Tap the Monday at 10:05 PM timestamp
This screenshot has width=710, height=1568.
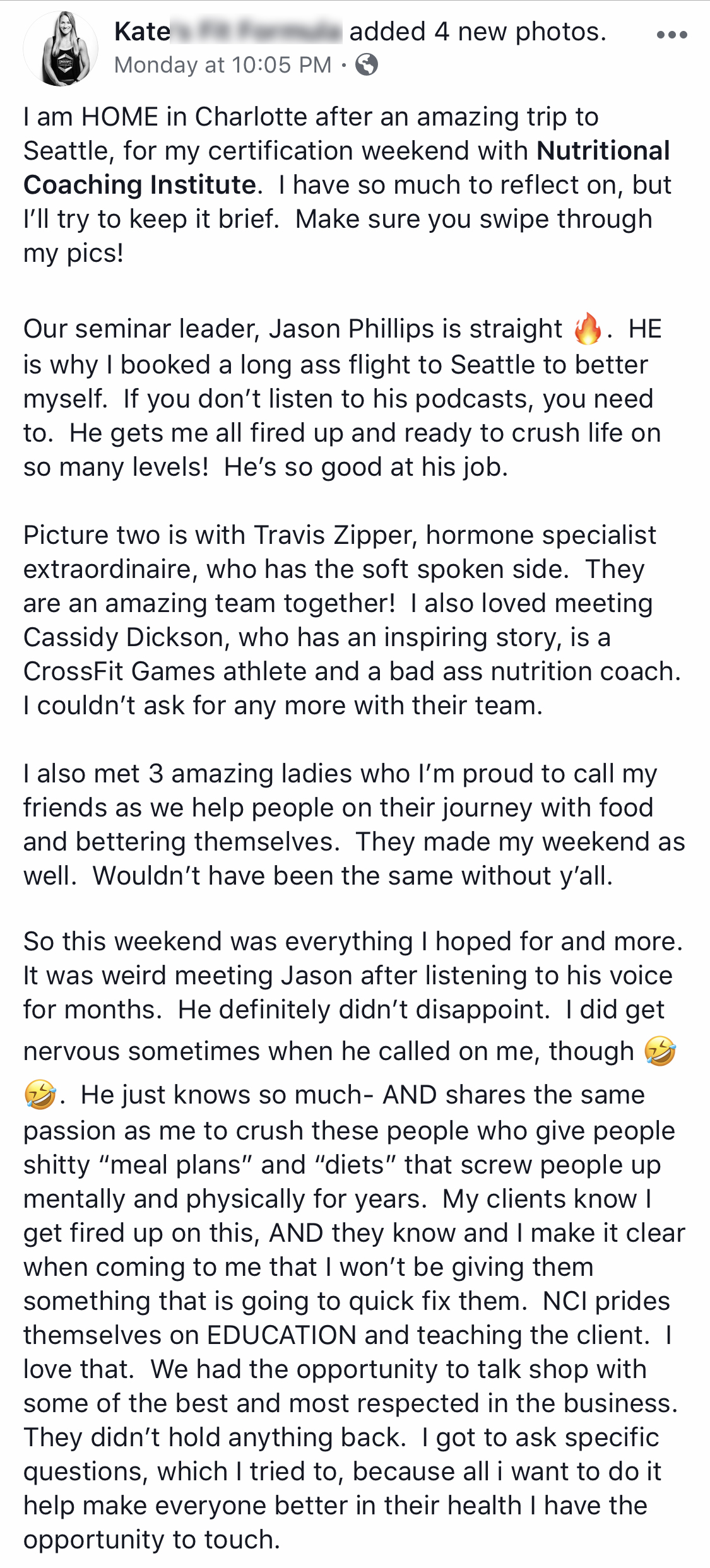click(223, 65)
